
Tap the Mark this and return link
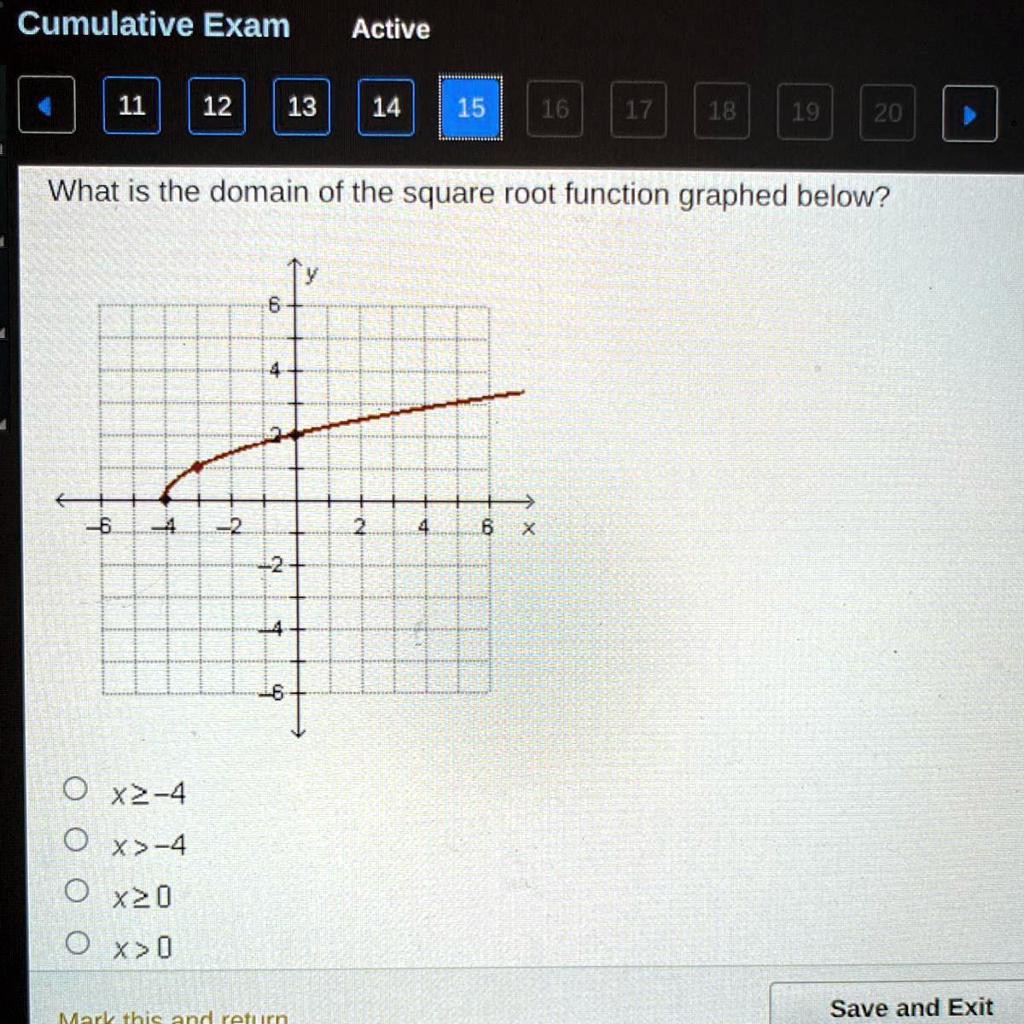click(x=173, y=1016)
